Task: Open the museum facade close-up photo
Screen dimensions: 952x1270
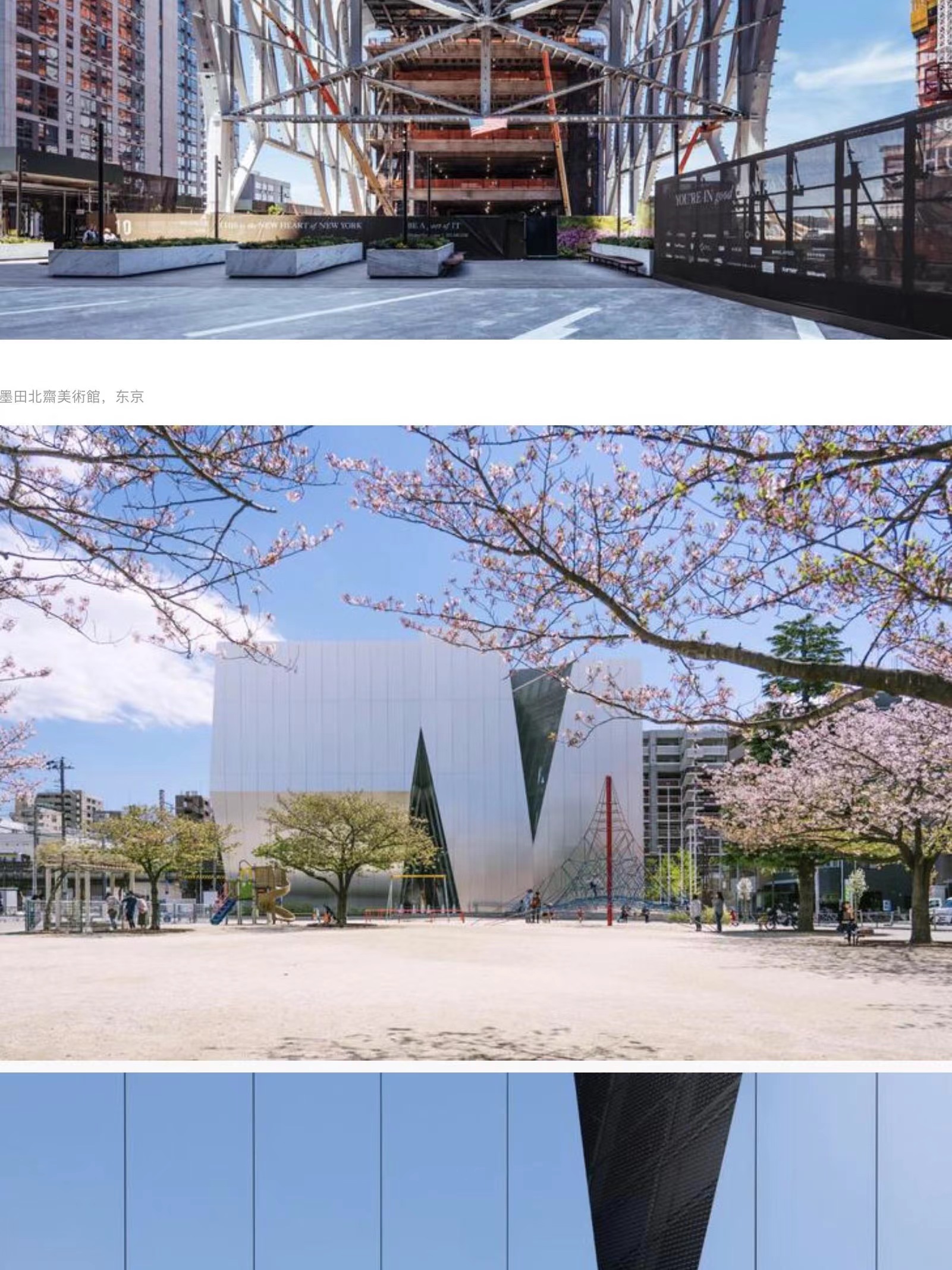Action: click(x=476, y=1171)
